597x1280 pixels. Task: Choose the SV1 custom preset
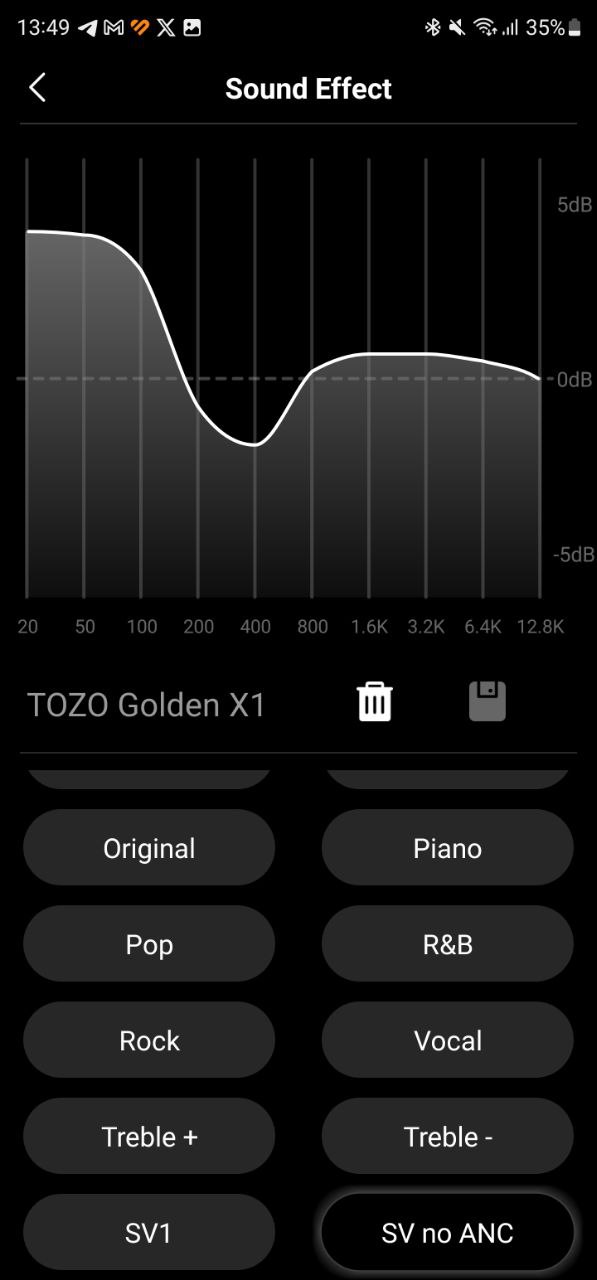tap(149, 1232)
